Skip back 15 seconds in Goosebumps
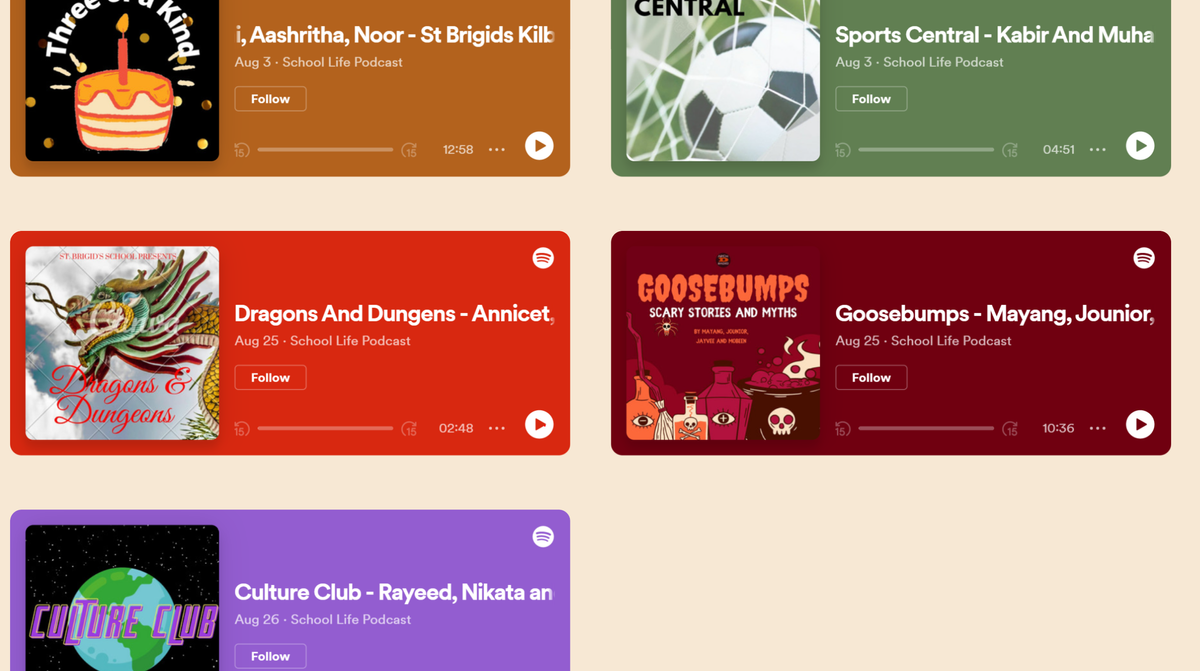Viewport: 1200px width, 671px height. tap(843, 429)
